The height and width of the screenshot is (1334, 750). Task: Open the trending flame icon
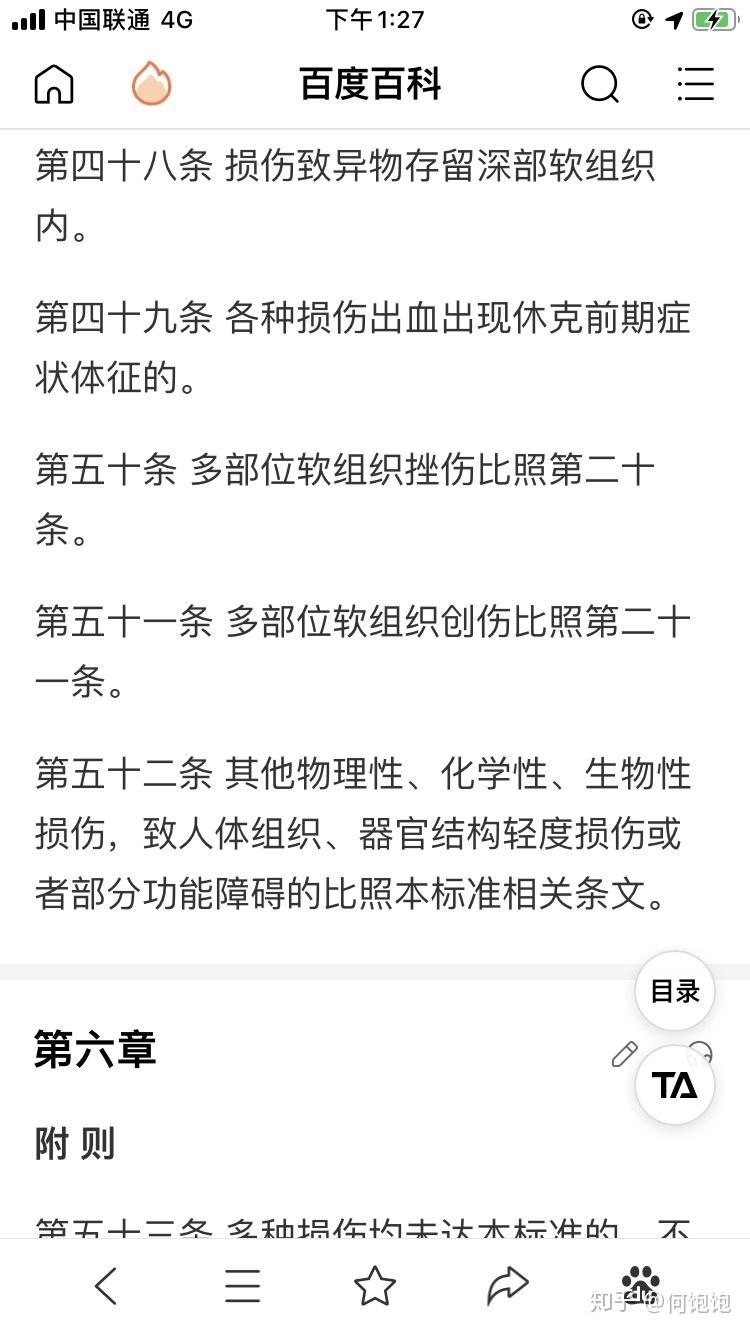coord(151,84)
